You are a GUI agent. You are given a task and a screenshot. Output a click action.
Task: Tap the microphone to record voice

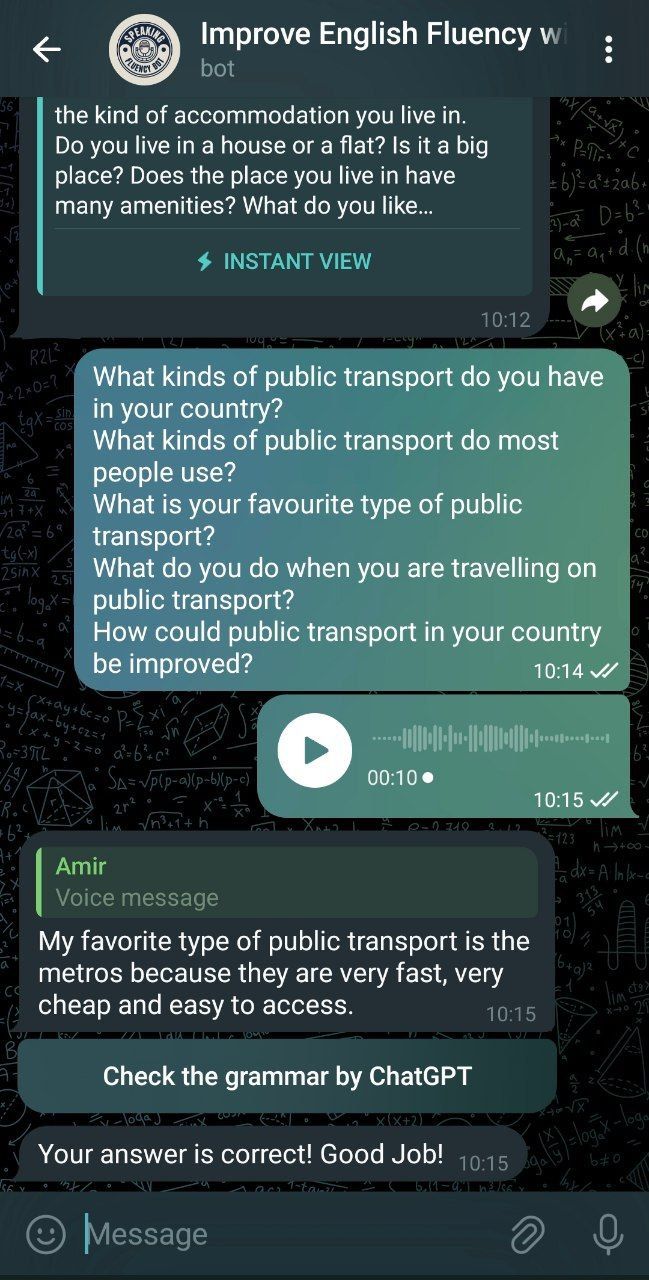607,1234
